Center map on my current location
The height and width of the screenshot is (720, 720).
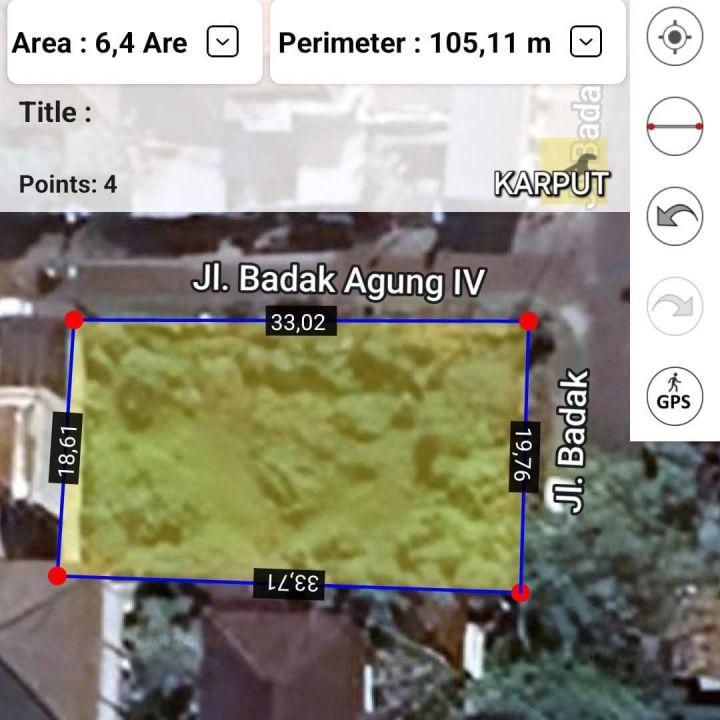(675, 38)
